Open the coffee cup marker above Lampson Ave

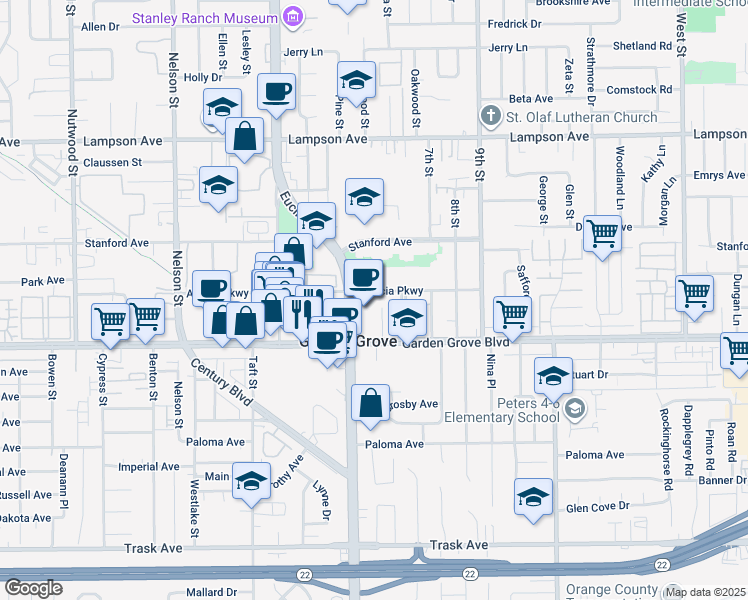pos(276,93)
